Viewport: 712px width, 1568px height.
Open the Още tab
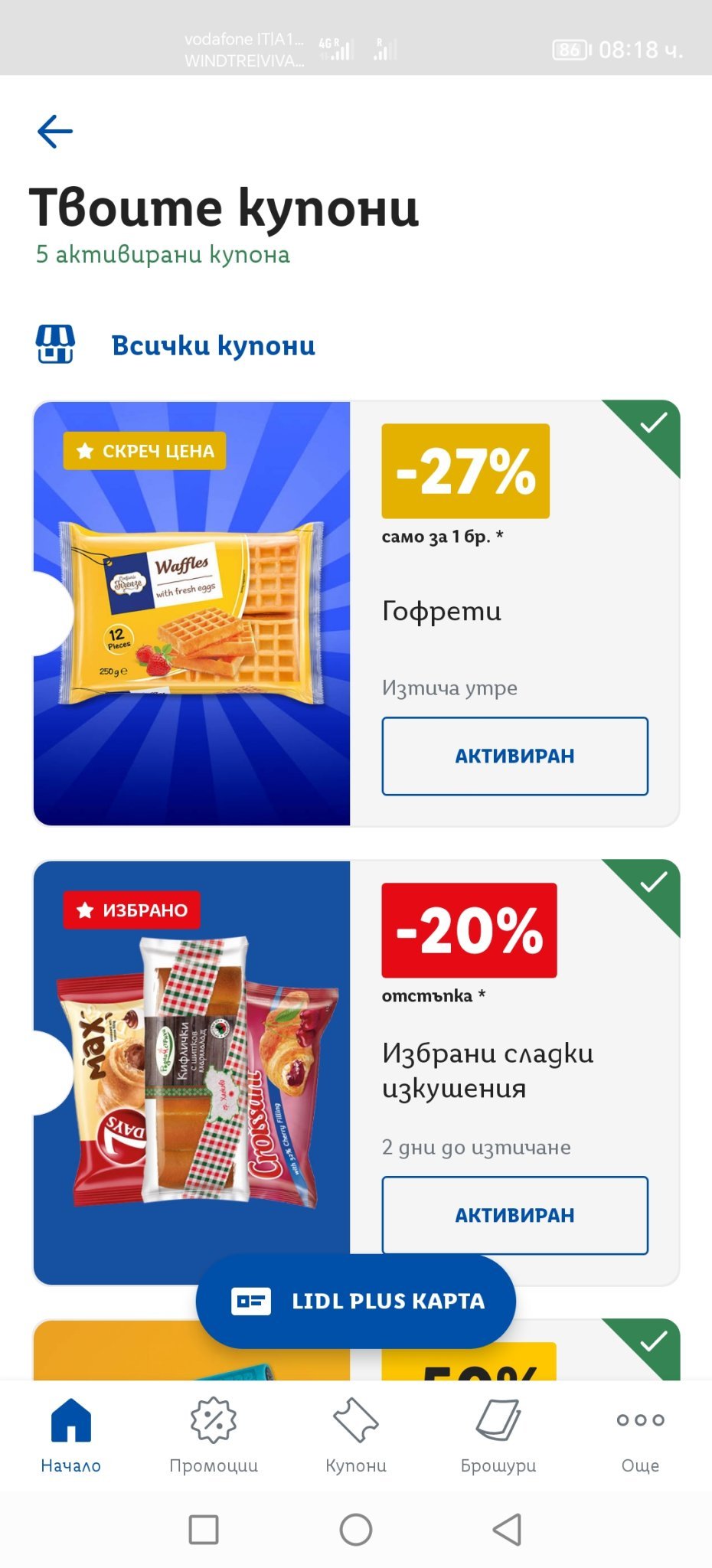(x=641, y=1436)
